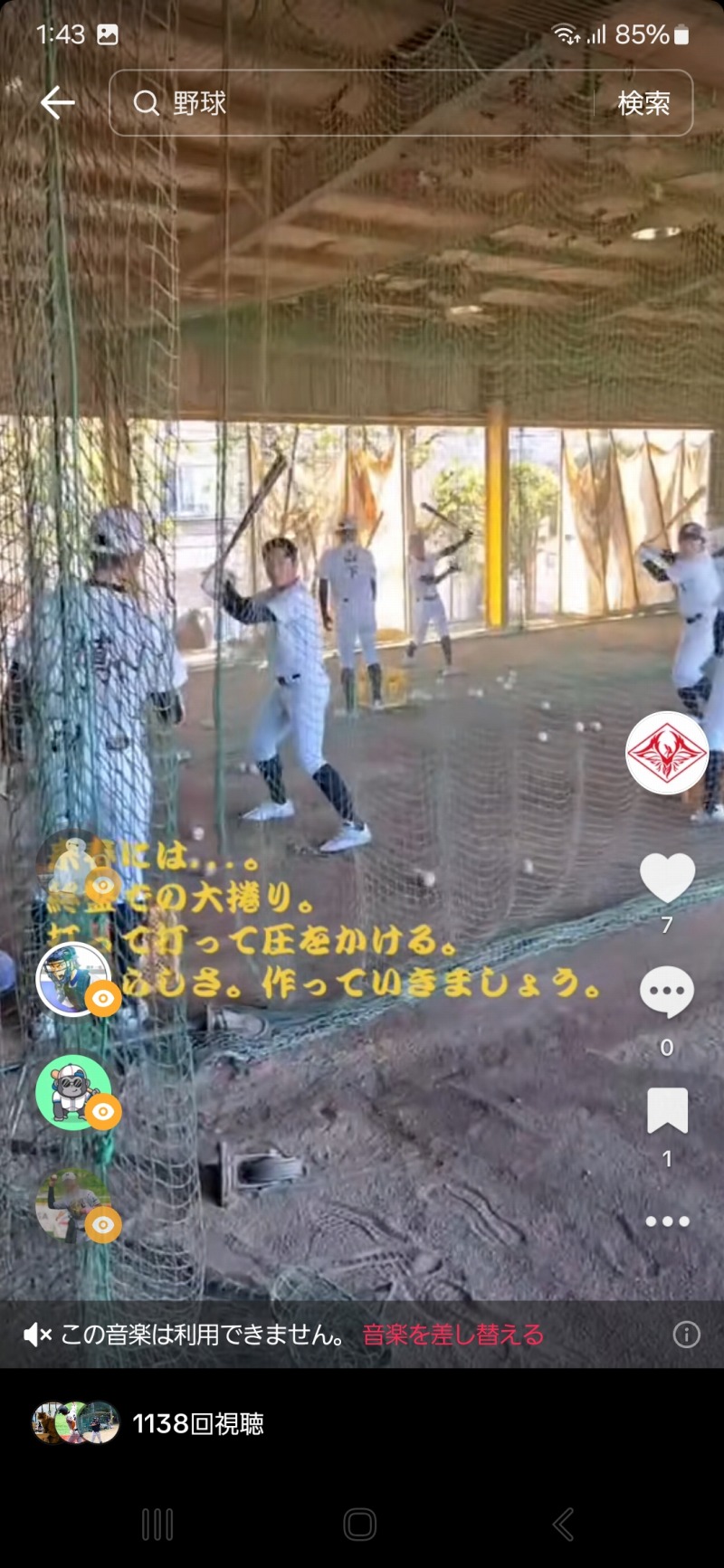Viewport: 724px width, 1568px height.
Task: Like this video with the heart
Action: (x=667, y=878)
